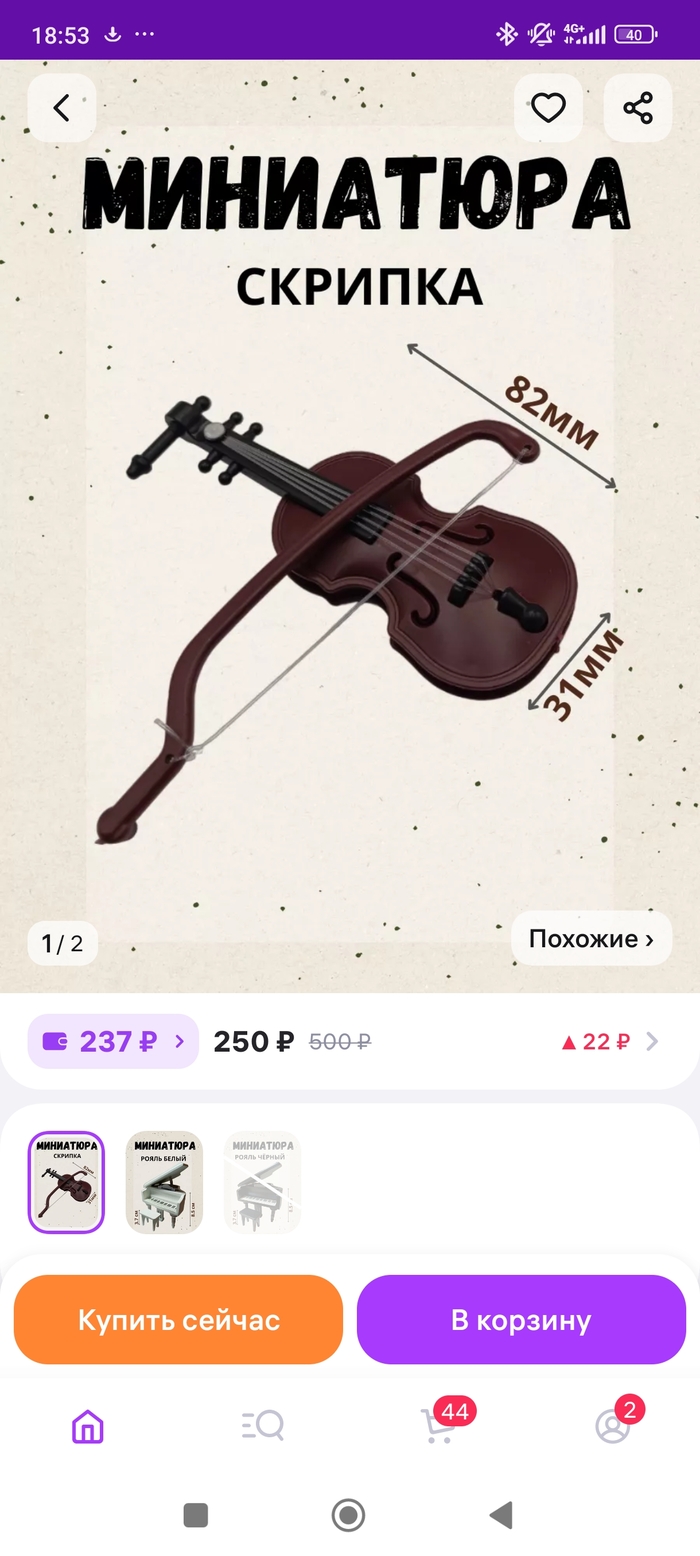Select the Рояль чёрный variant thumbnail
Screen dimensions: 700x1556
tap(262, 1182)
